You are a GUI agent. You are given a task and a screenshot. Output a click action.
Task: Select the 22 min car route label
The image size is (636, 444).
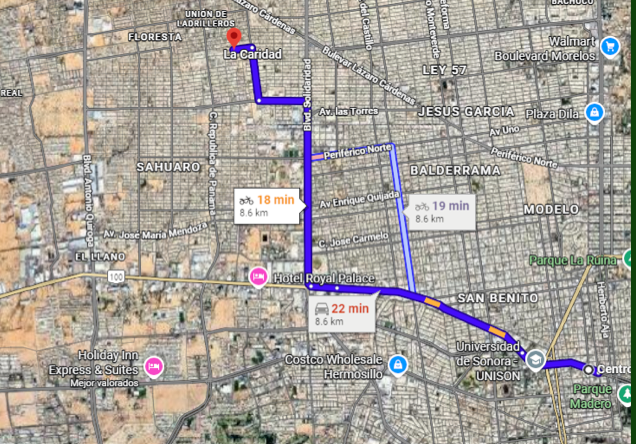tap(342, 314)
